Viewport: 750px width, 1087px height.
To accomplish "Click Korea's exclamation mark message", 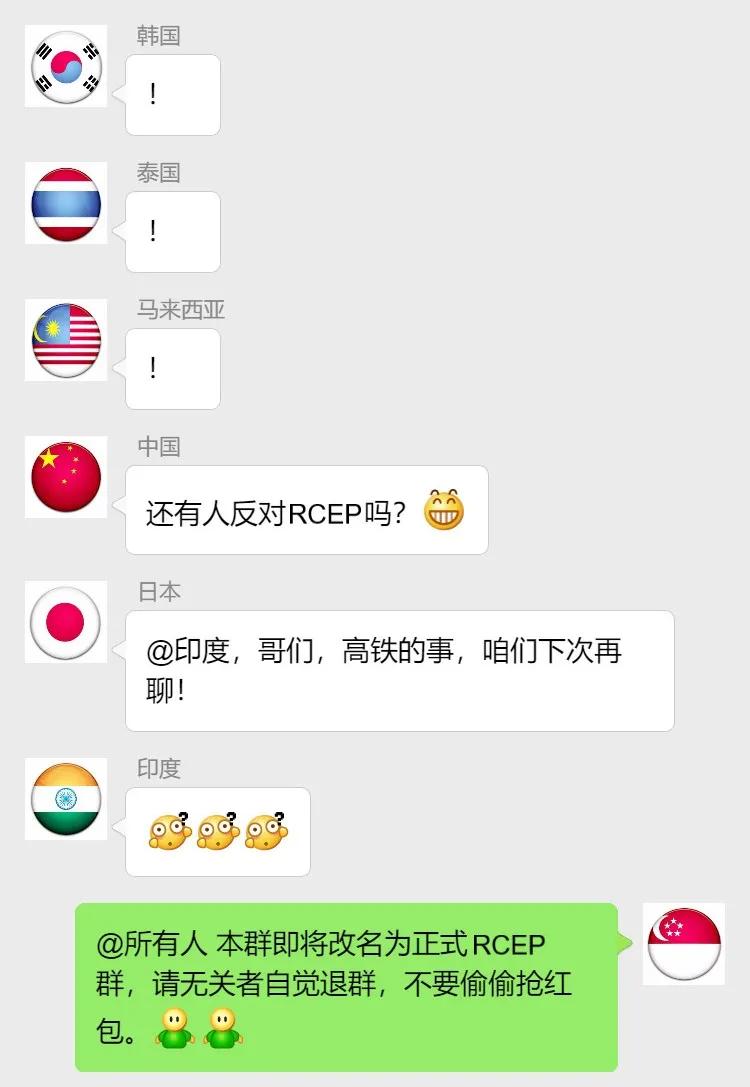I will tap(172, 93).
